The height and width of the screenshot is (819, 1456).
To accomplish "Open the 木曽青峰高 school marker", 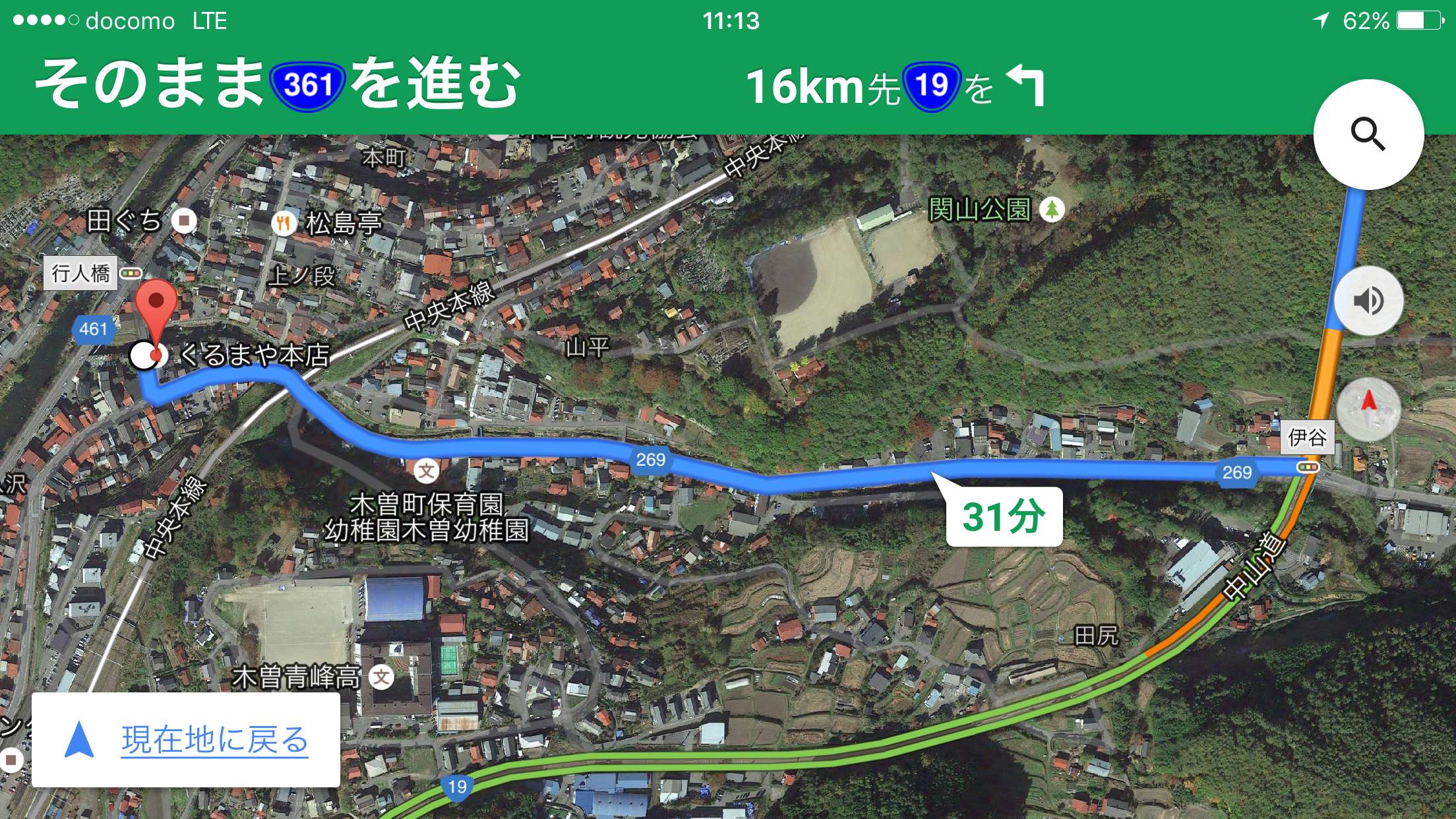I will (381, 677).
